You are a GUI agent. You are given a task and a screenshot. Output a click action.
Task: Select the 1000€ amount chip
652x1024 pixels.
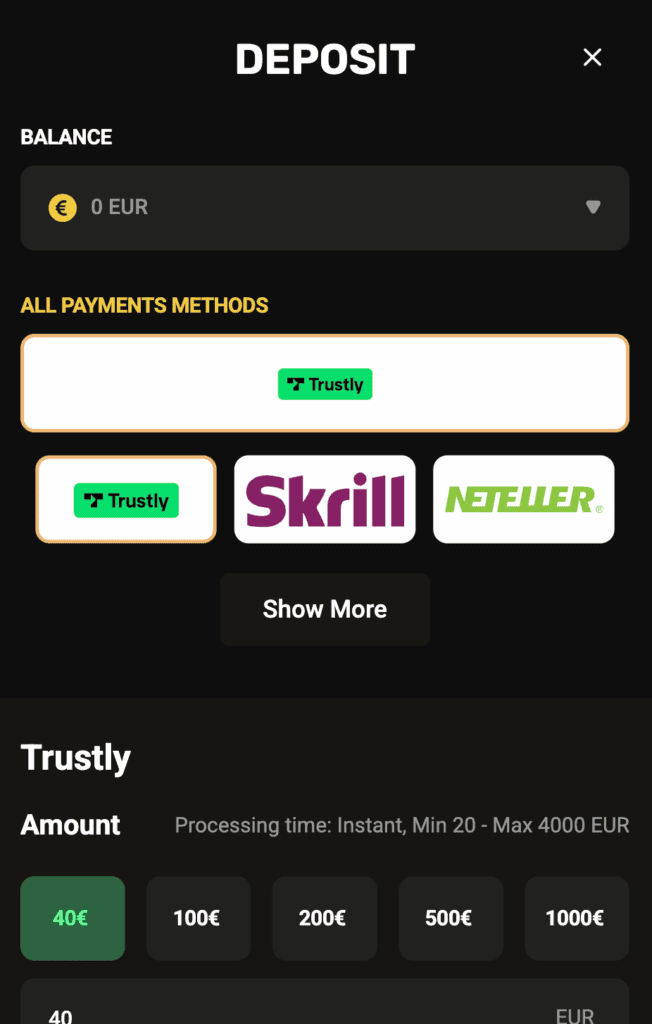point(576,918)
